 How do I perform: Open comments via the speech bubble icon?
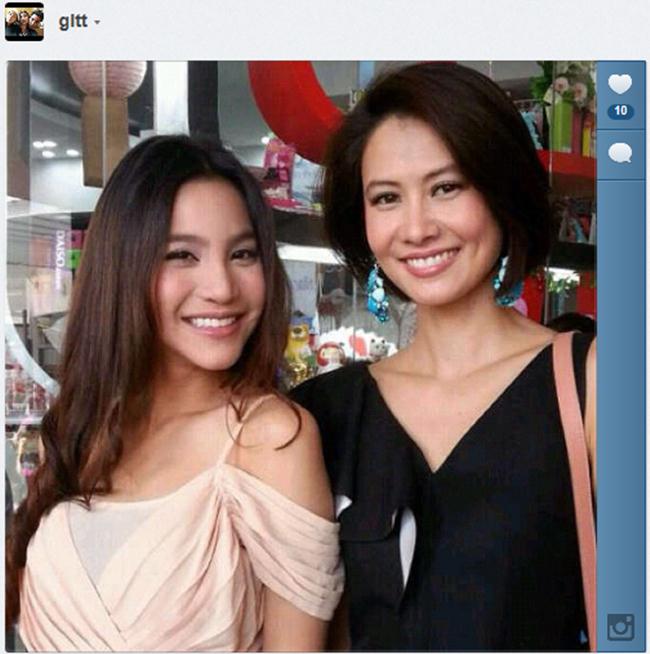(x=620, y=153)
